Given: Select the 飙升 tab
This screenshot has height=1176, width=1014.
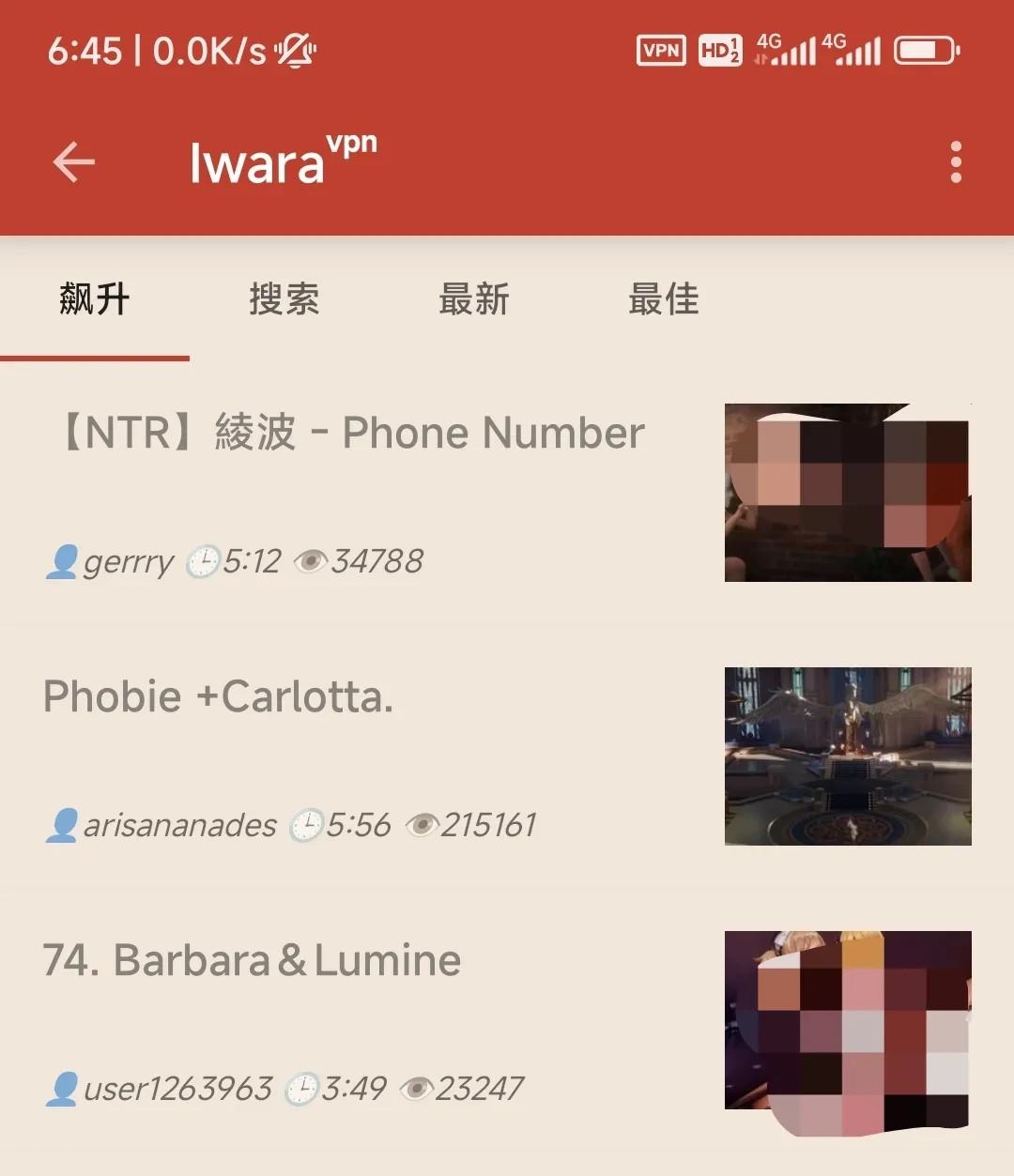Looking at the screenshot, I should (x=95, y=300).
